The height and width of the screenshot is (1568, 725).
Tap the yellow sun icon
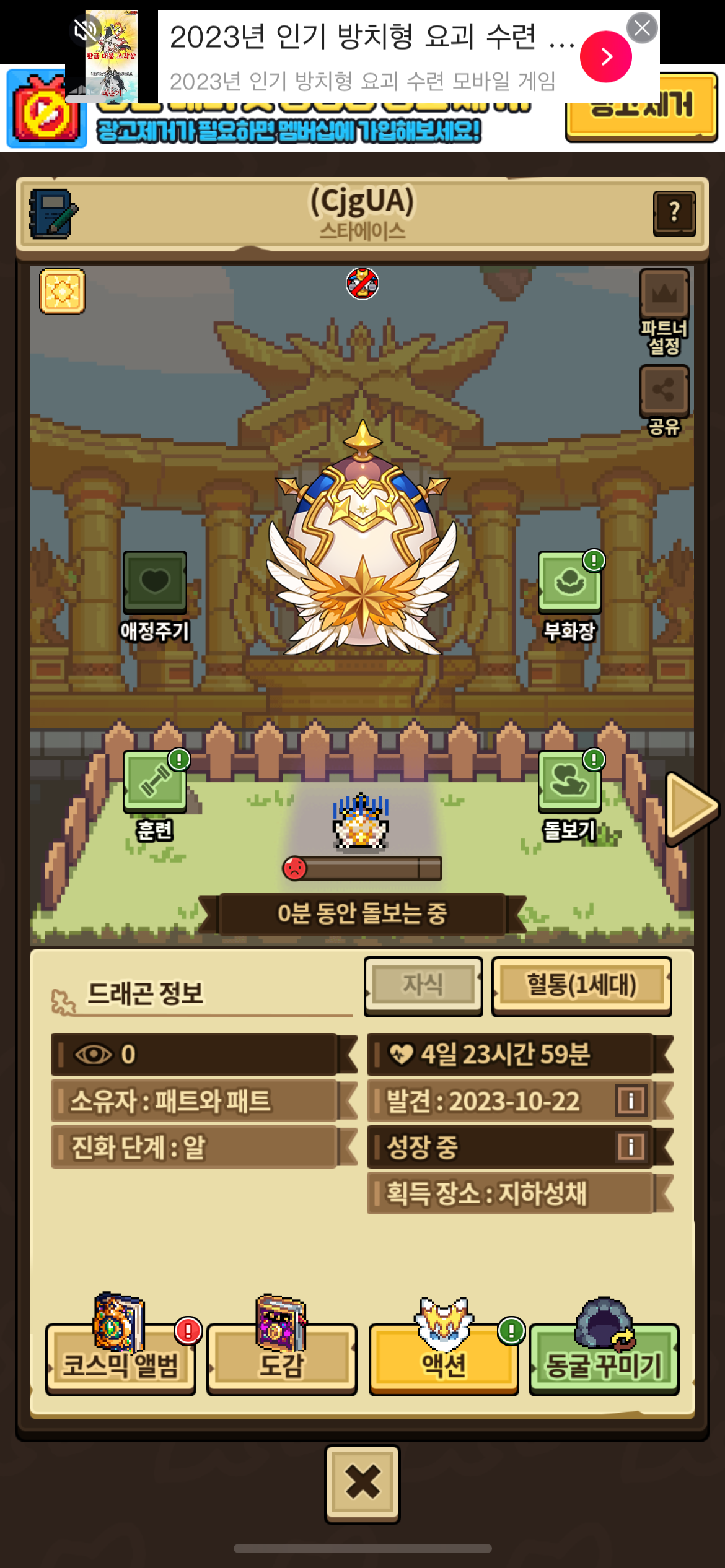click(63, 291)
